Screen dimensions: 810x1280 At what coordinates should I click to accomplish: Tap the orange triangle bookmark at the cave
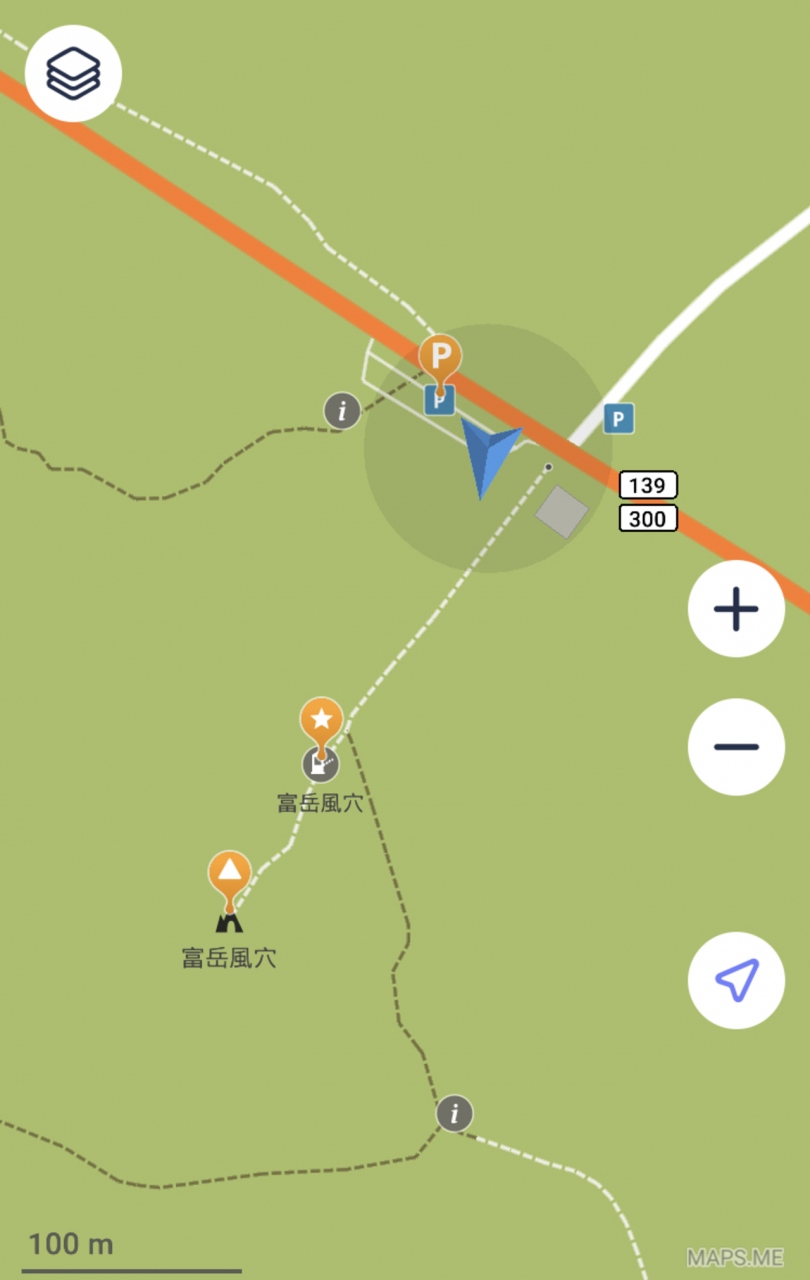click(x=230, y=872)
